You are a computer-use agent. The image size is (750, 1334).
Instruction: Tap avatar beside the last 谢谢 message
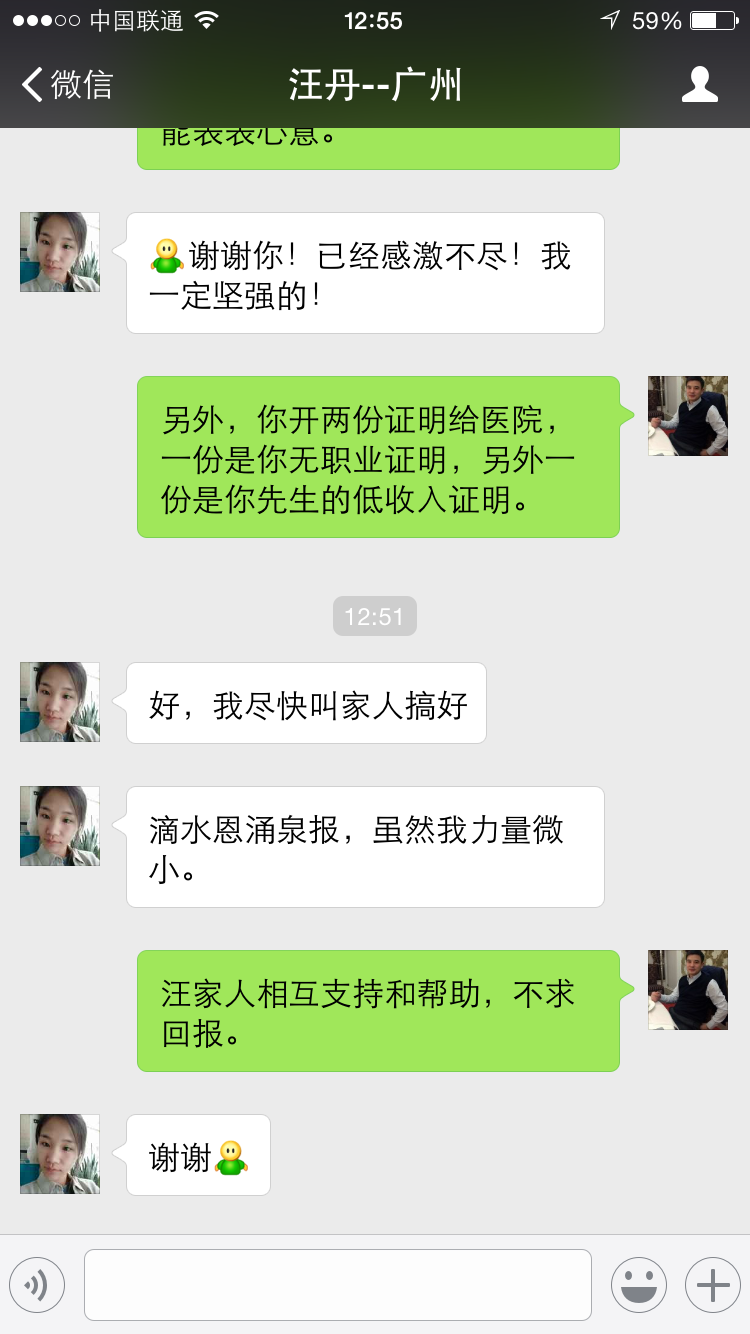pos(60,1154)
